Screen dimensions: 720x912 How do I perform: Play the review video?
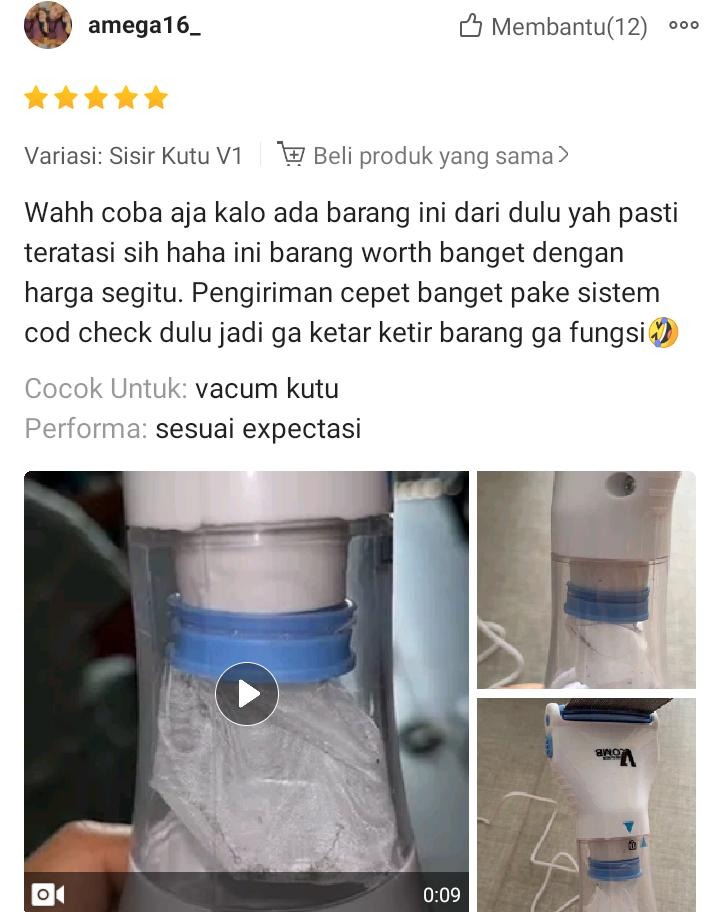point(246,693)
